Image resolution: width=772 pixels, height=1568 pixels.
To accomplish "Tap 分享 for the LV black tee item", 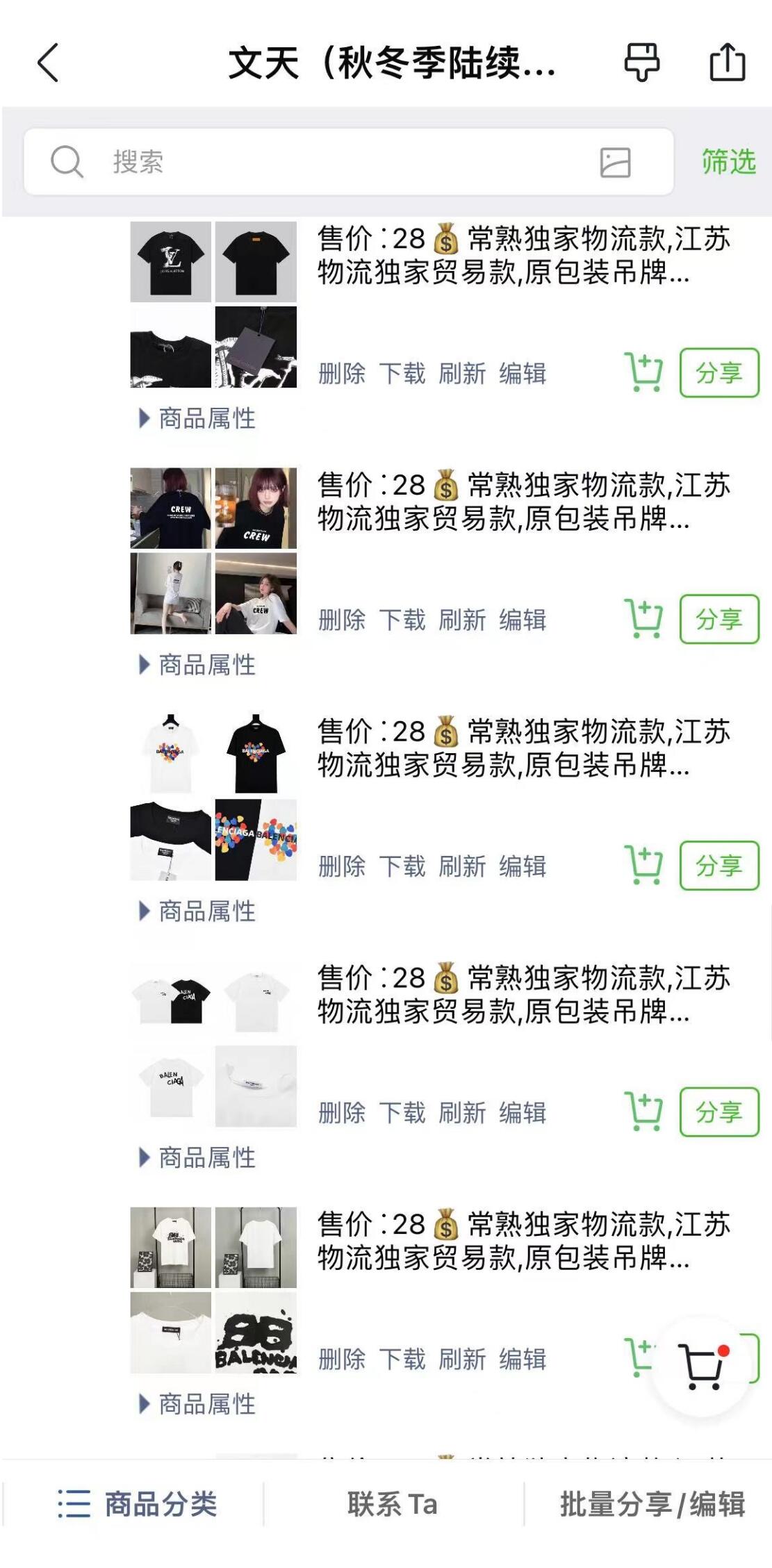I will tap(718, 373).
